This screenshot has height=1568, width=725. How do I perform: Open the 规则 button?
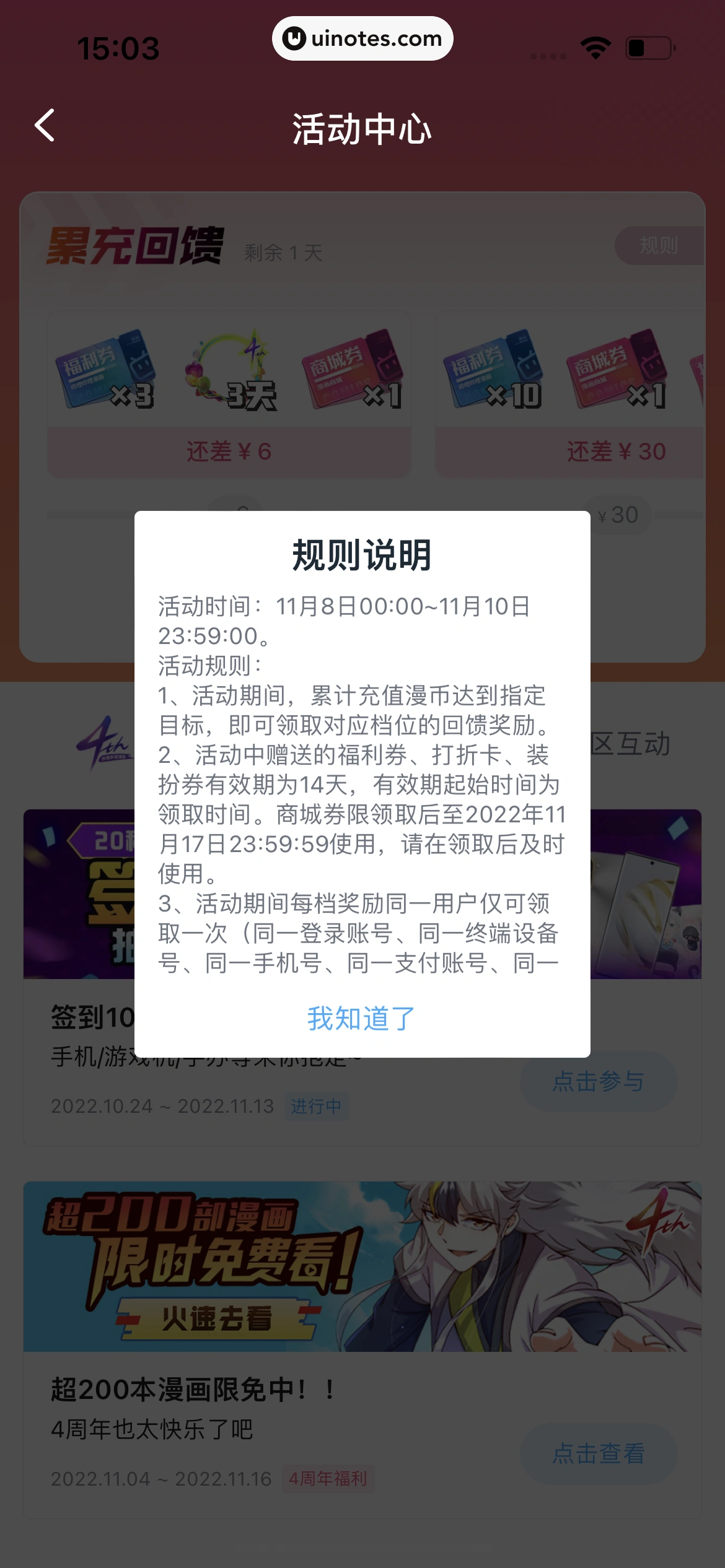click(x=658, y=245)
